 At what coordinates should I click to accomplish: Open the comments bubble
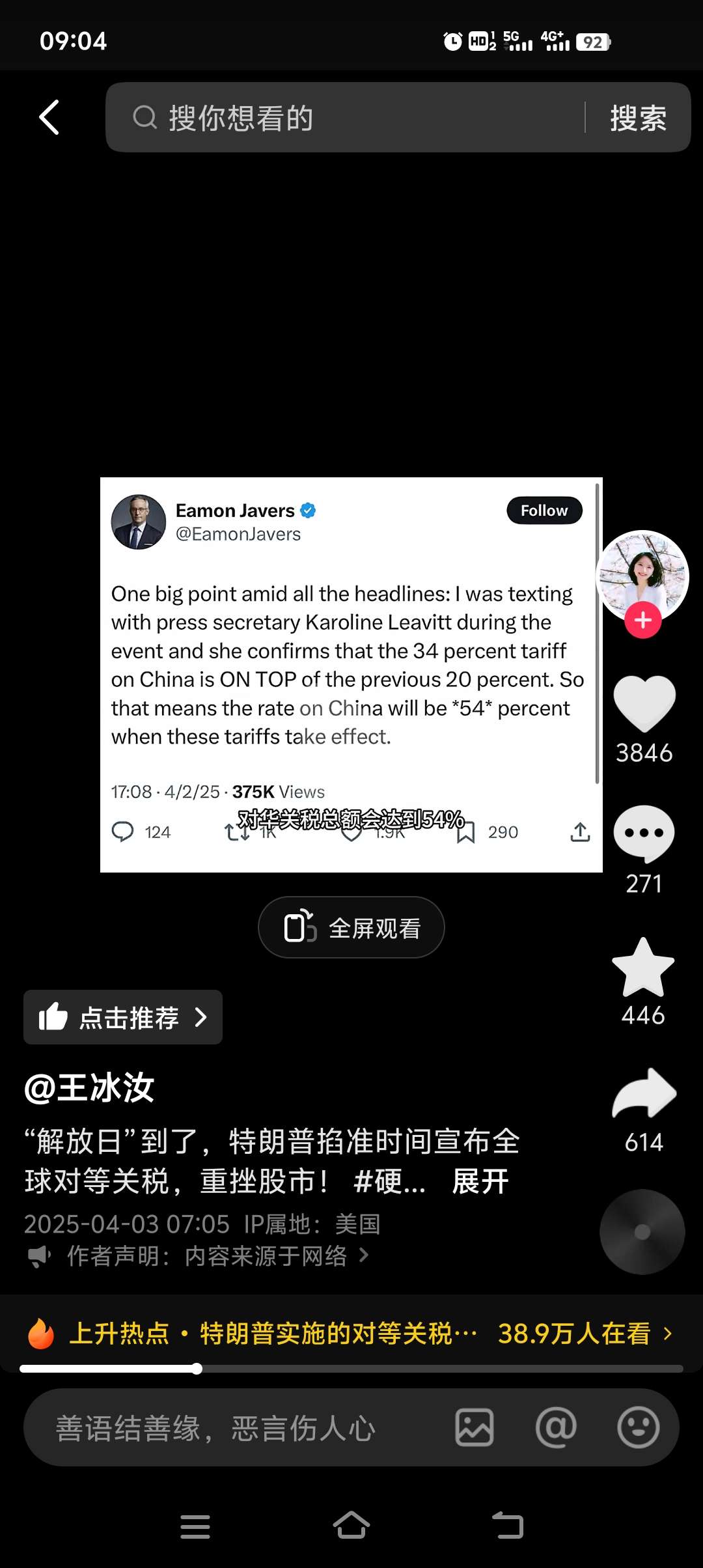(x=644, y=834)
